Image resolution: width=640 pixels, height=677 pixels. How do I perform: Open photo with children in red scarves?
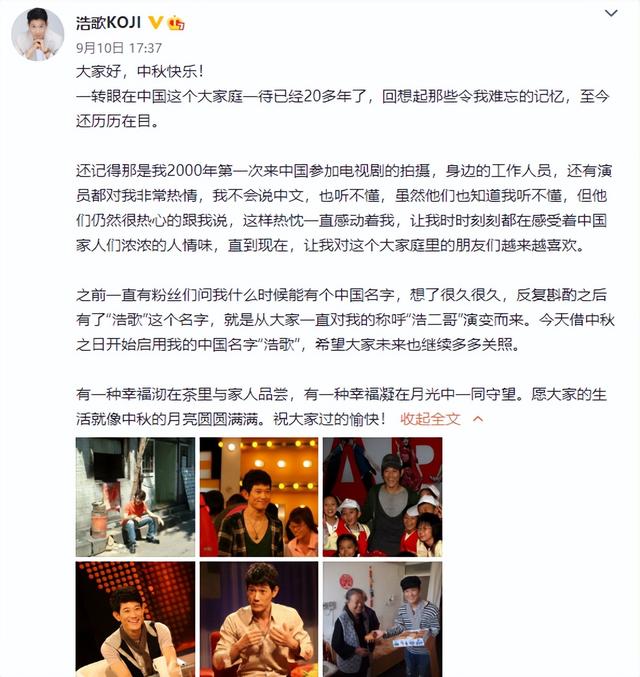(x=382, y=497)
